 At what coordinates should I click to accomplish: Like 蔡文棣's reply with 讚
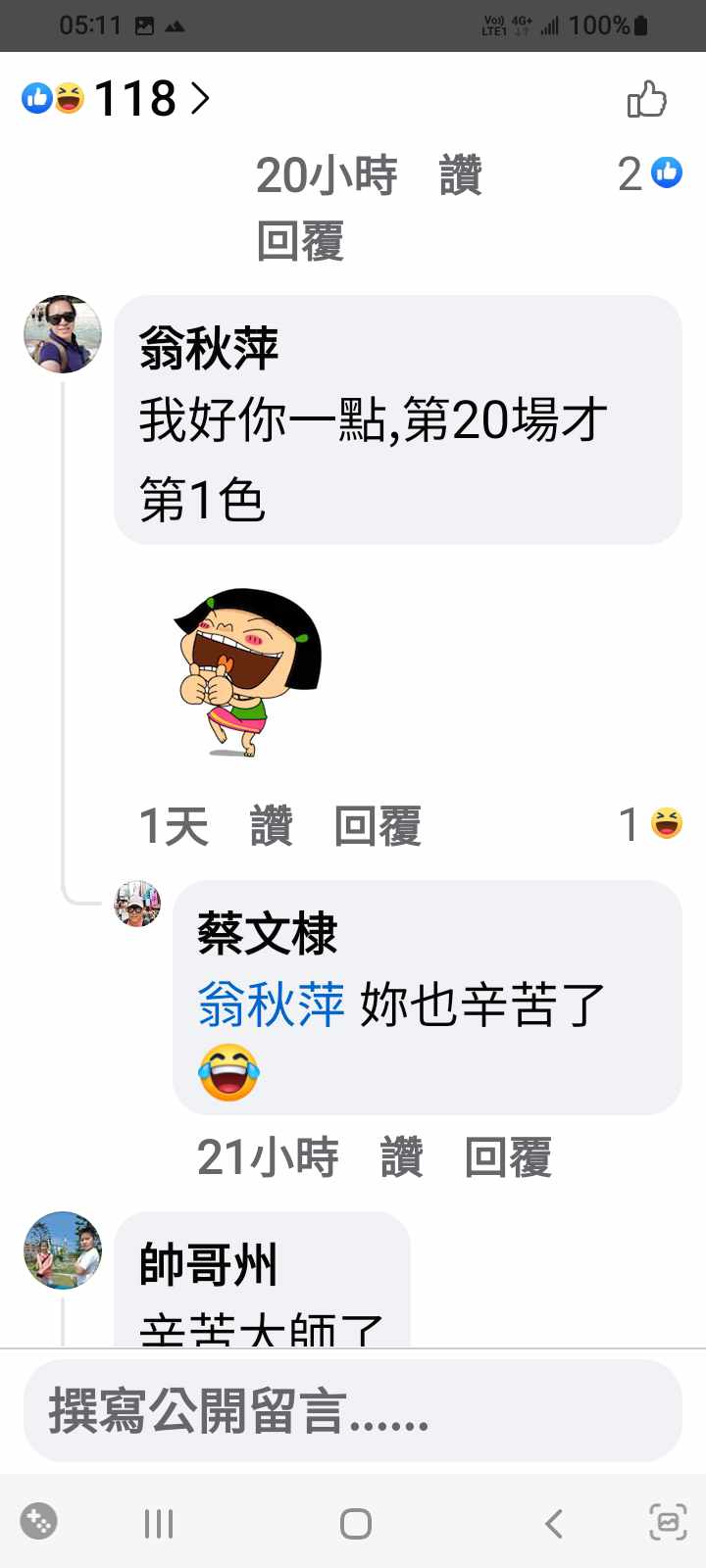coord(401,1157)
